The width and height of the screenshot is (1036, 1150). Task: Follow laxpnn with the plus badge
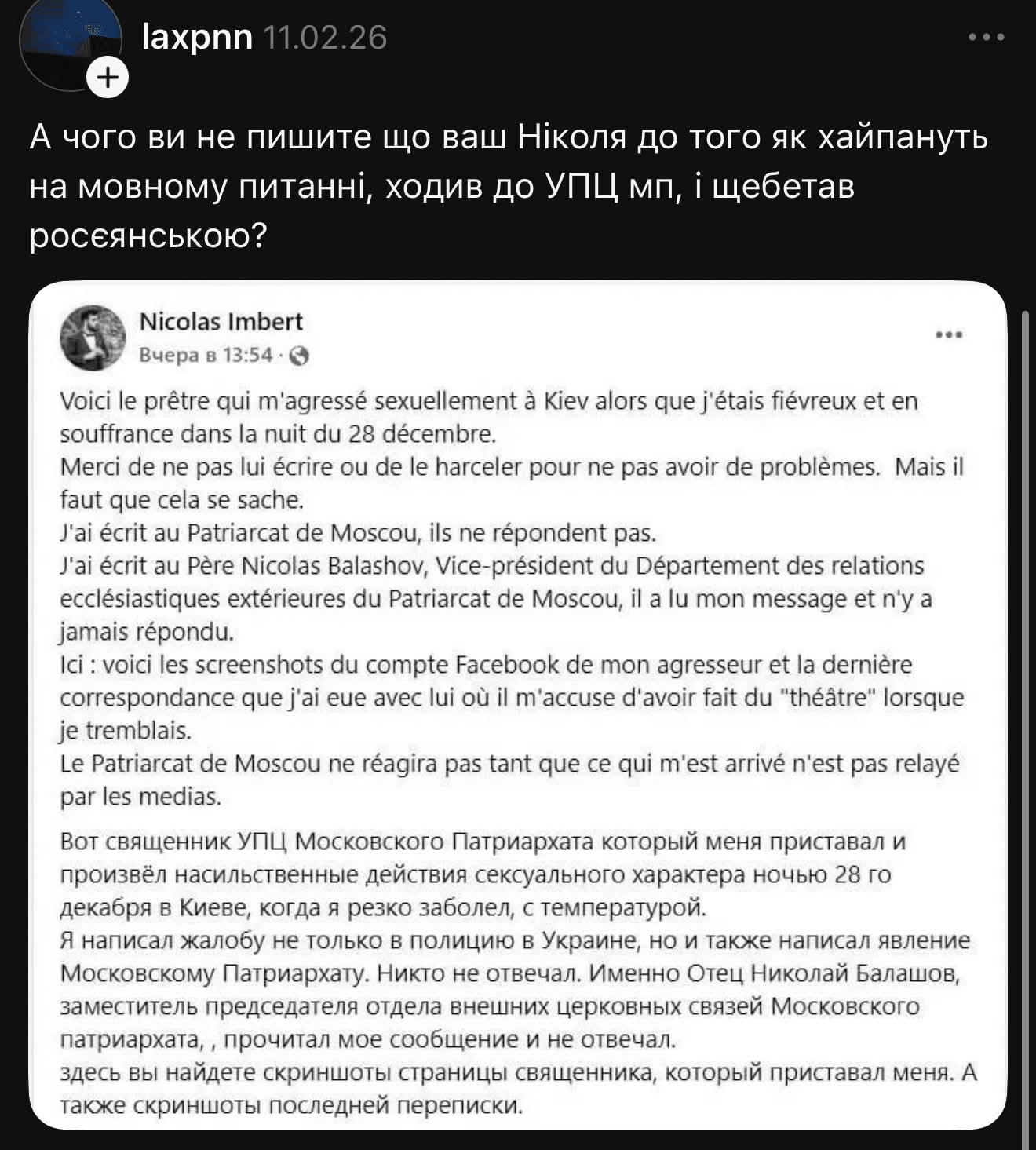pyautogui.click(x=108, y=78)
